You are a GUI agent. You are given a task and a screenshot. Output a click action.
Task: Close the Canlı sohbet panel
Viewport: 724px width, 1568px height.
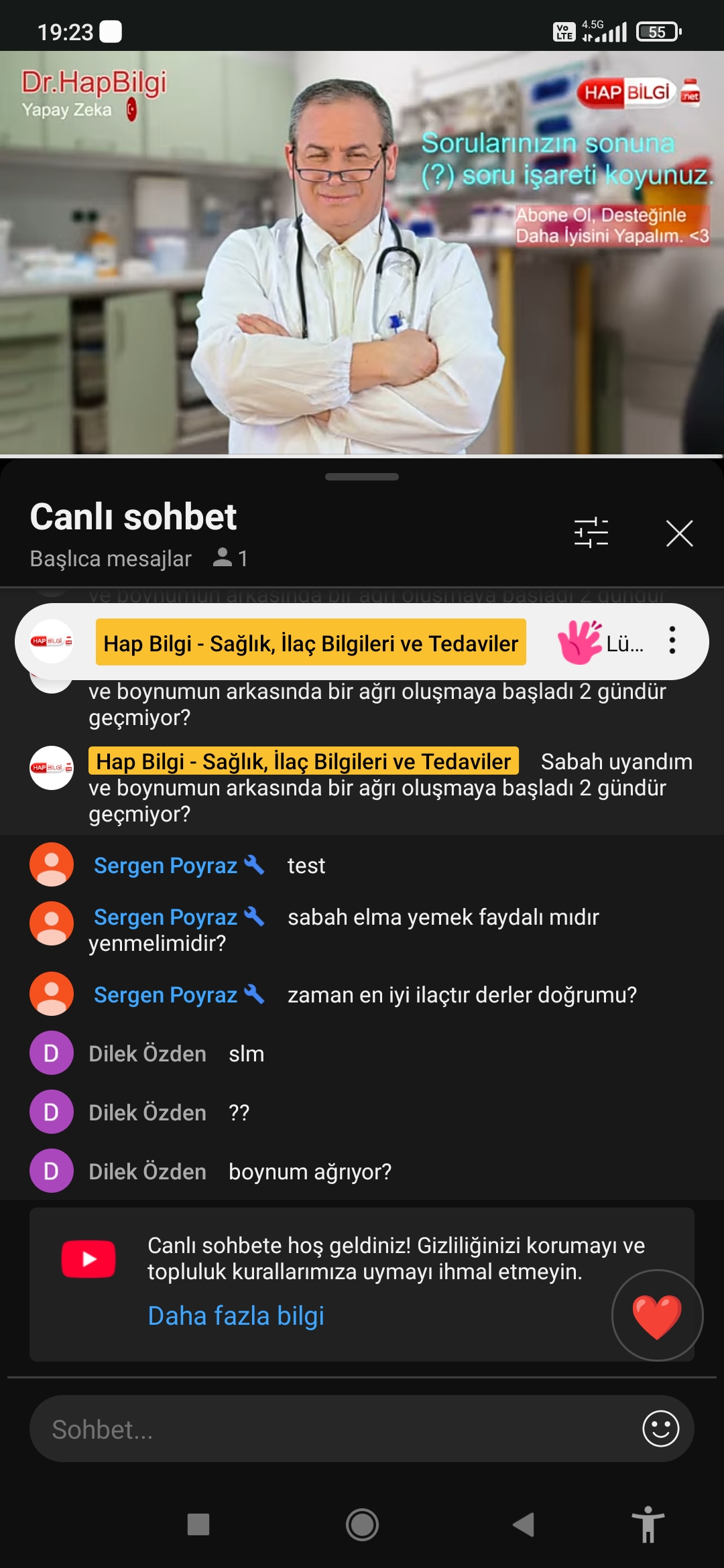pyautogui.click(x=679, y=533)
